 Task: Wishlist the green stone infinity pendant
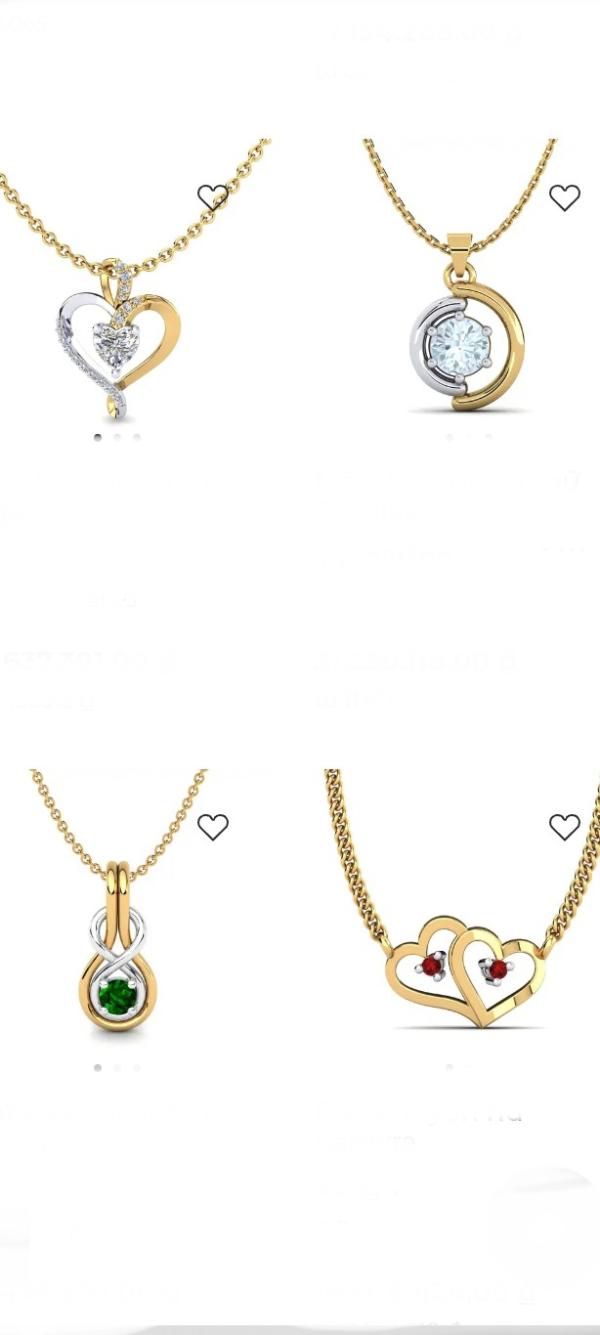212,827
